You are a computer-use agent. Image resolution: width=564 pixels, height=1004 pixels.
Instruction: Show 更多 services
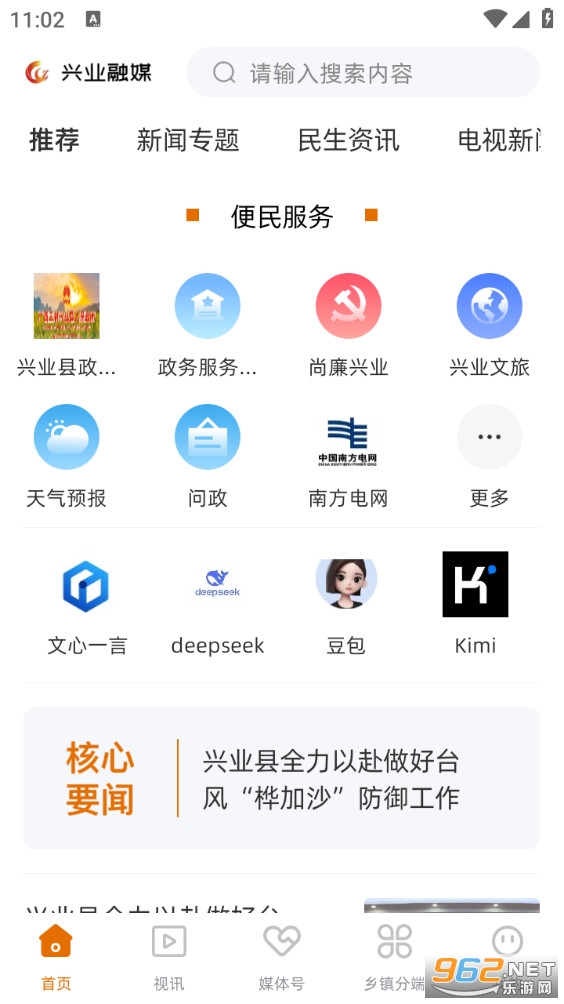tap(489, 456)
